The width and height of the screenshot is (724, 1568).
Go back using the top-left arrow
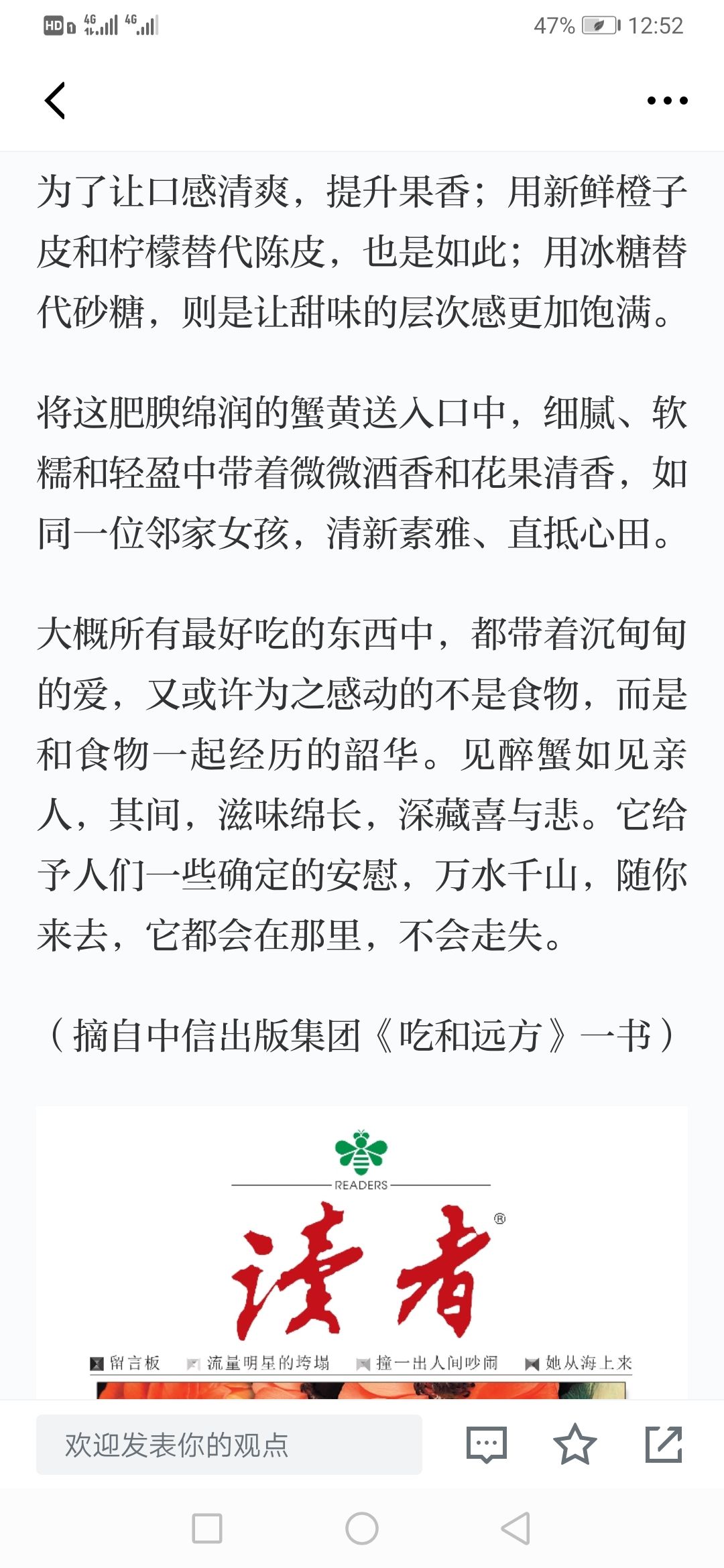(x=55, y=101)
